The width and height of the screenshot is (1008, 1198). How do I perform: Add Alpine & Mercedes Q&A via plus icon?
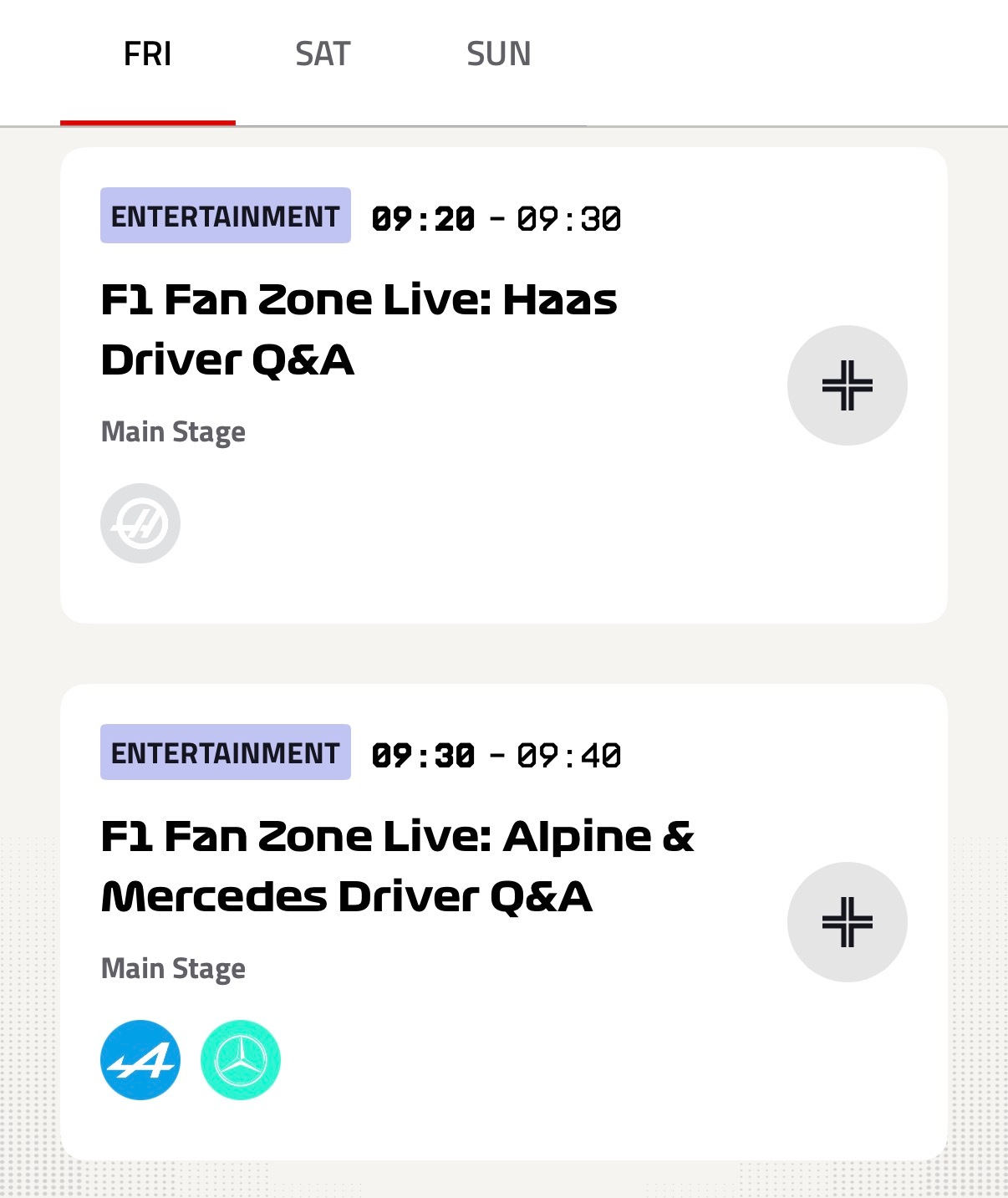(847, 920)
